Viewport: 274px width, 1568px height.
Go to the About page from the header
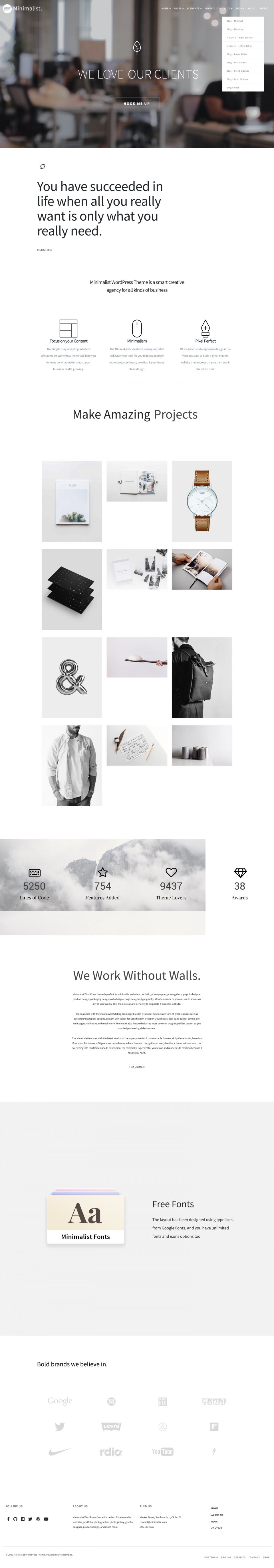(251, 9)
